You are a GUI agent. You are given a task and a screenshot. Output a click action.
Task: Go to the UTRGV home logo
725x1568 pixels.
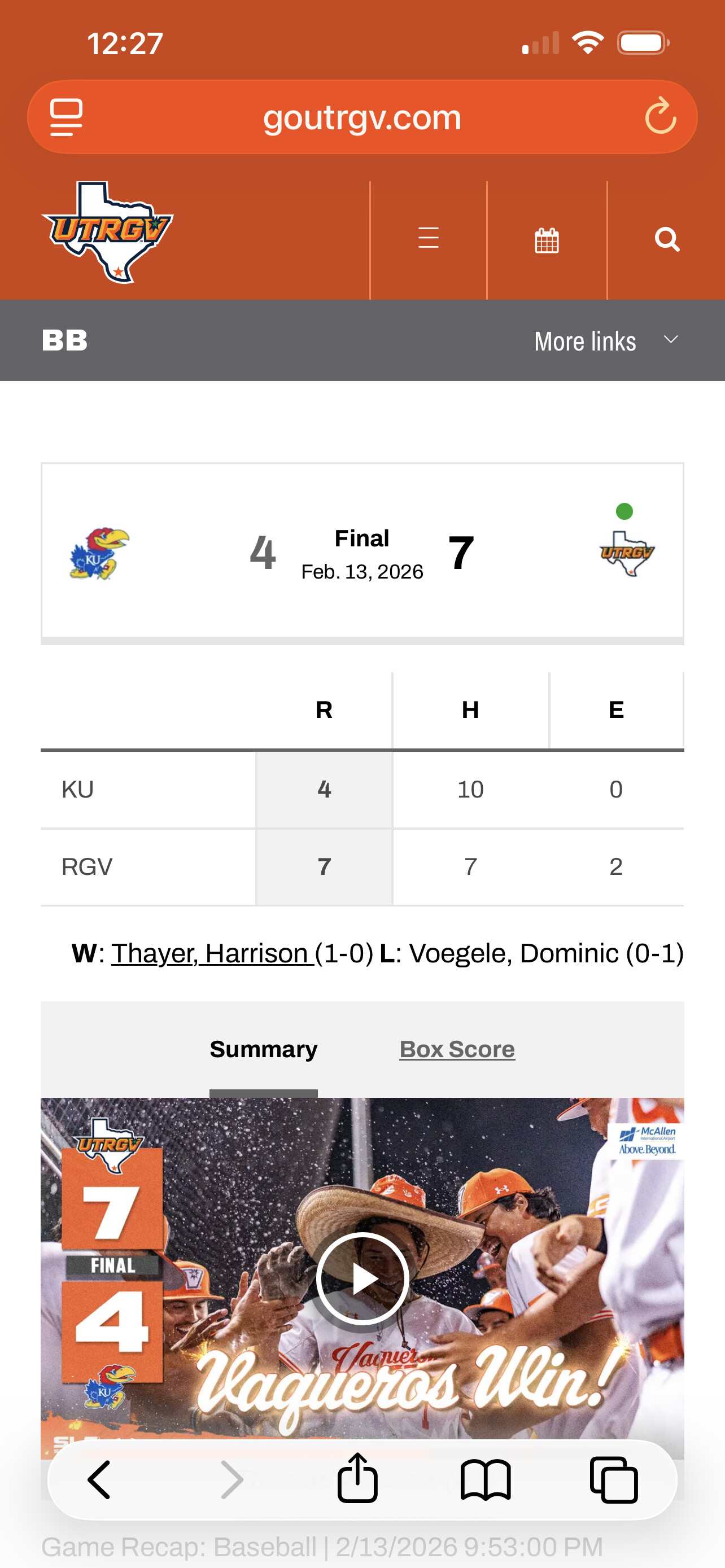[x=107, y=233]
